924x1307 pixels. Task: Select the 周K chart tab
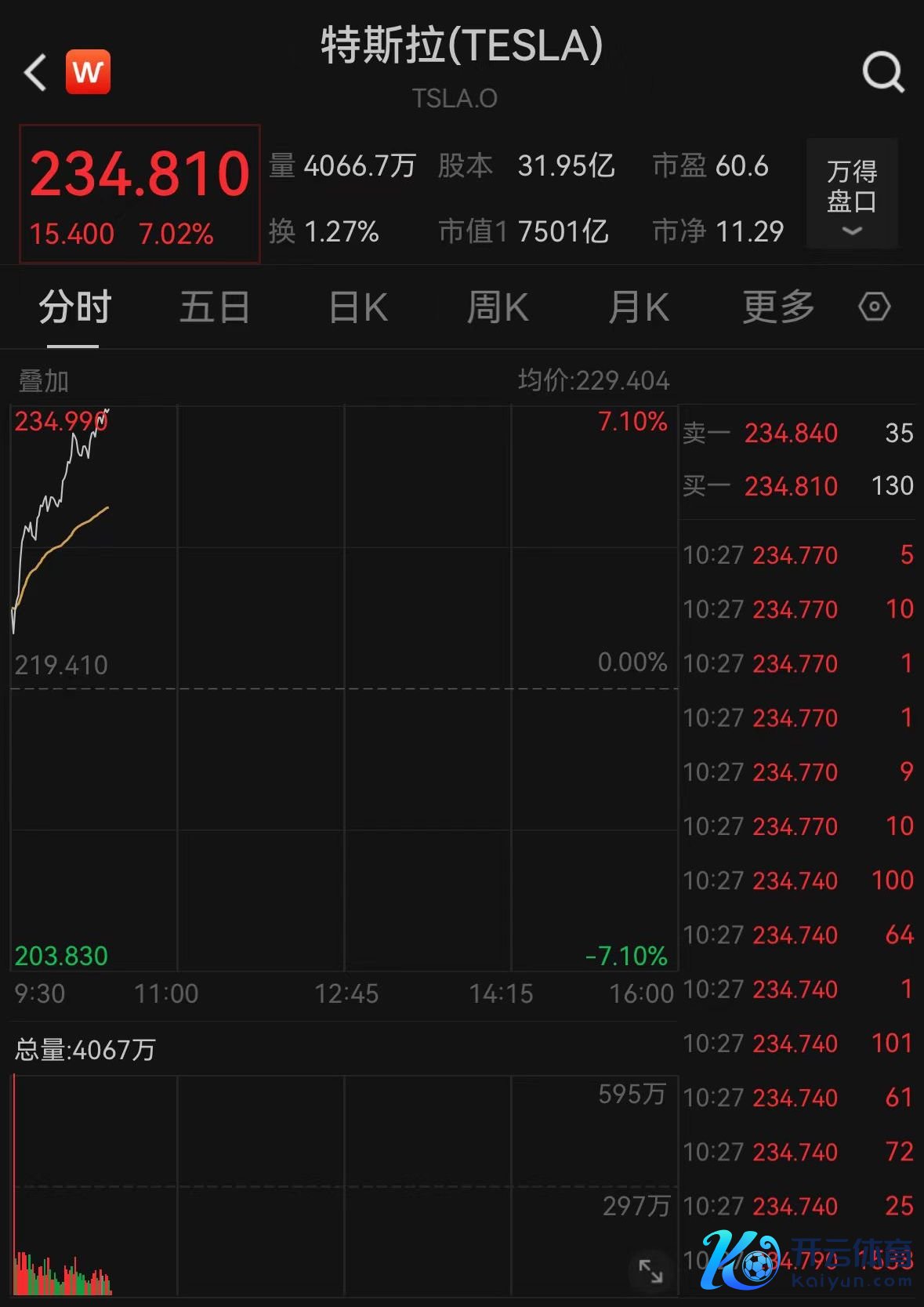coord(498,307)
